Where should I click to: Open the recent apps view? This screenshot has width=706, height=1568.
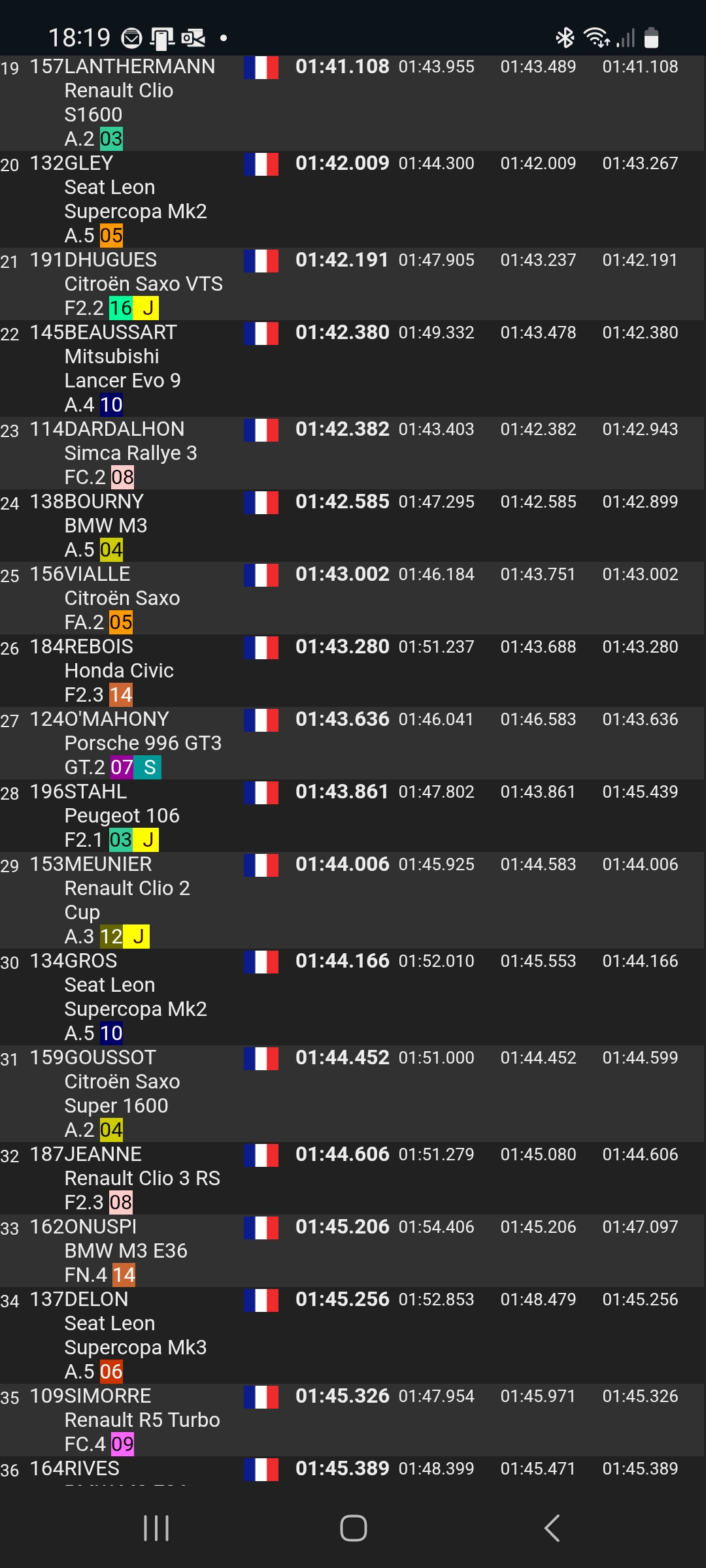[156, 1528]
